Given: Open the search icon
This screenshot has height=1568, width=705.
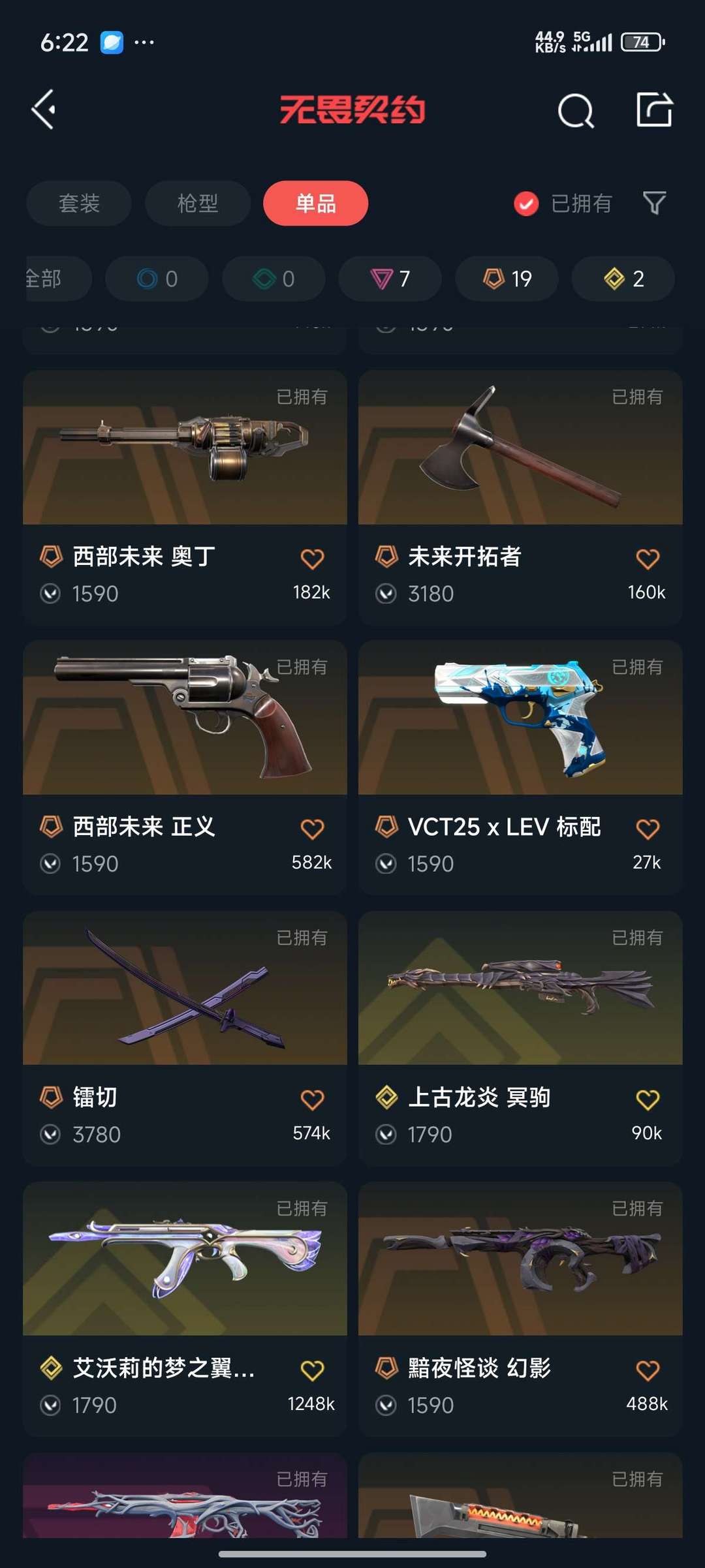Looking at the screenshot, I should (575, 110).
